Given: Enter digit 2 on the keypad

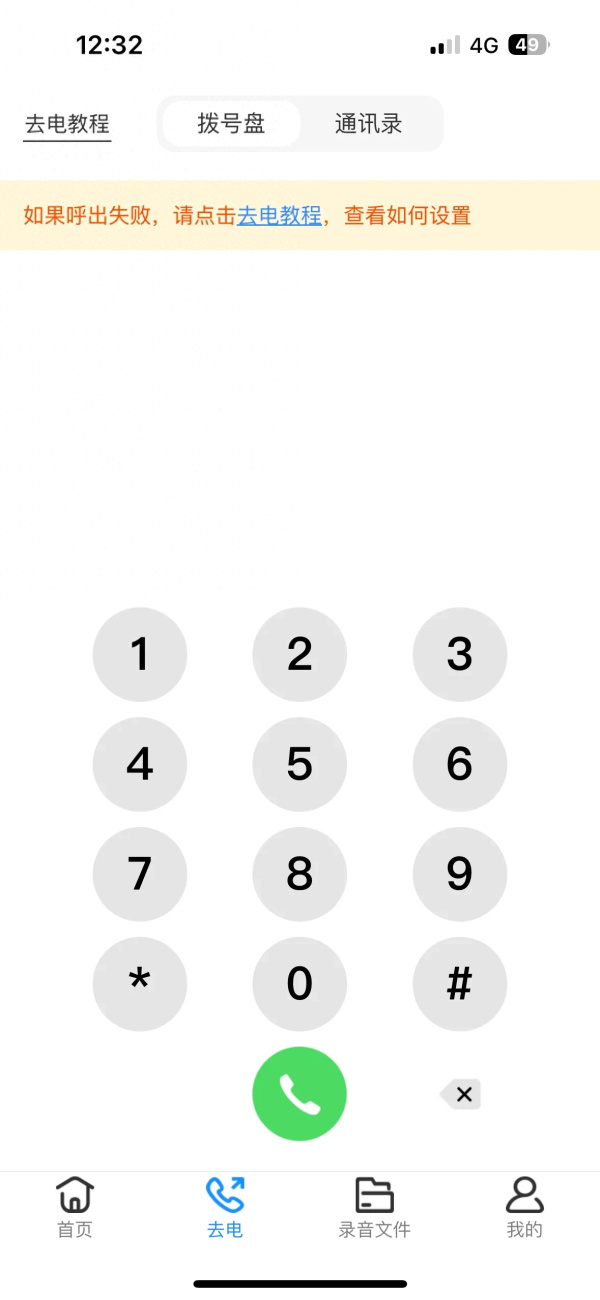Looking at the screenshot, I should tap(300, 655).
